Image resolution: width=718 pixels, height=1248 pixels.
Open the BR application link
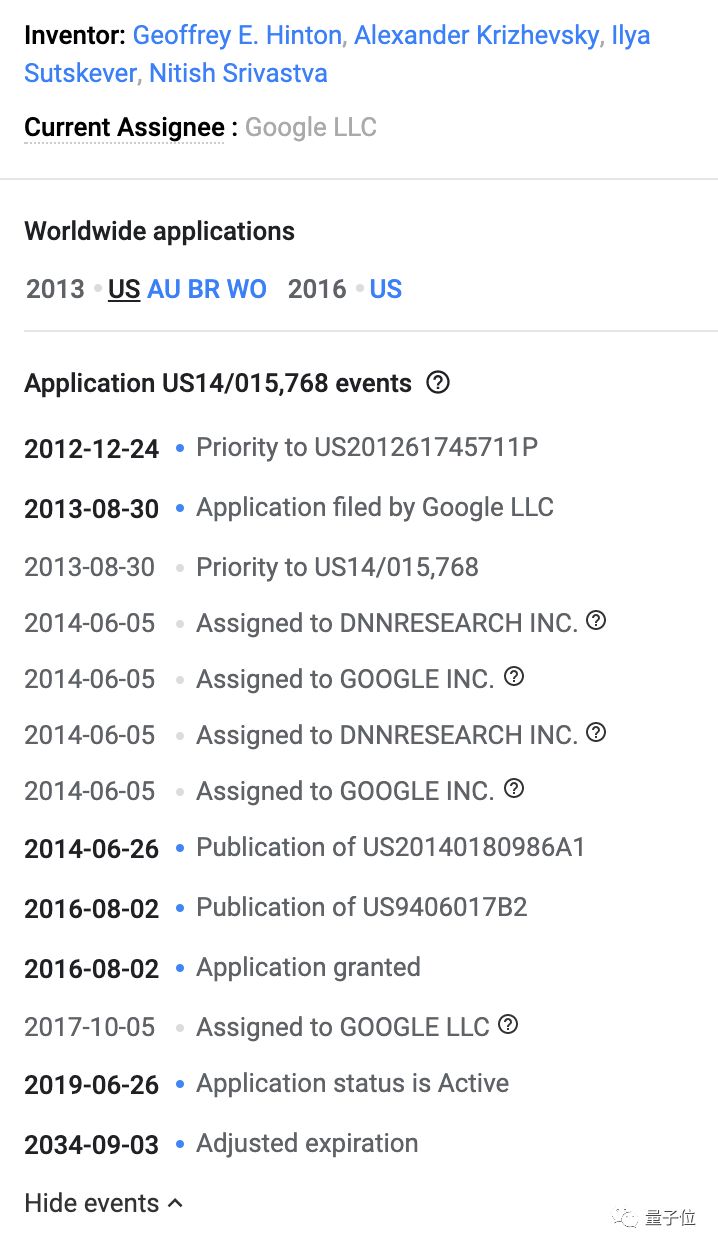tap(204, 289)
